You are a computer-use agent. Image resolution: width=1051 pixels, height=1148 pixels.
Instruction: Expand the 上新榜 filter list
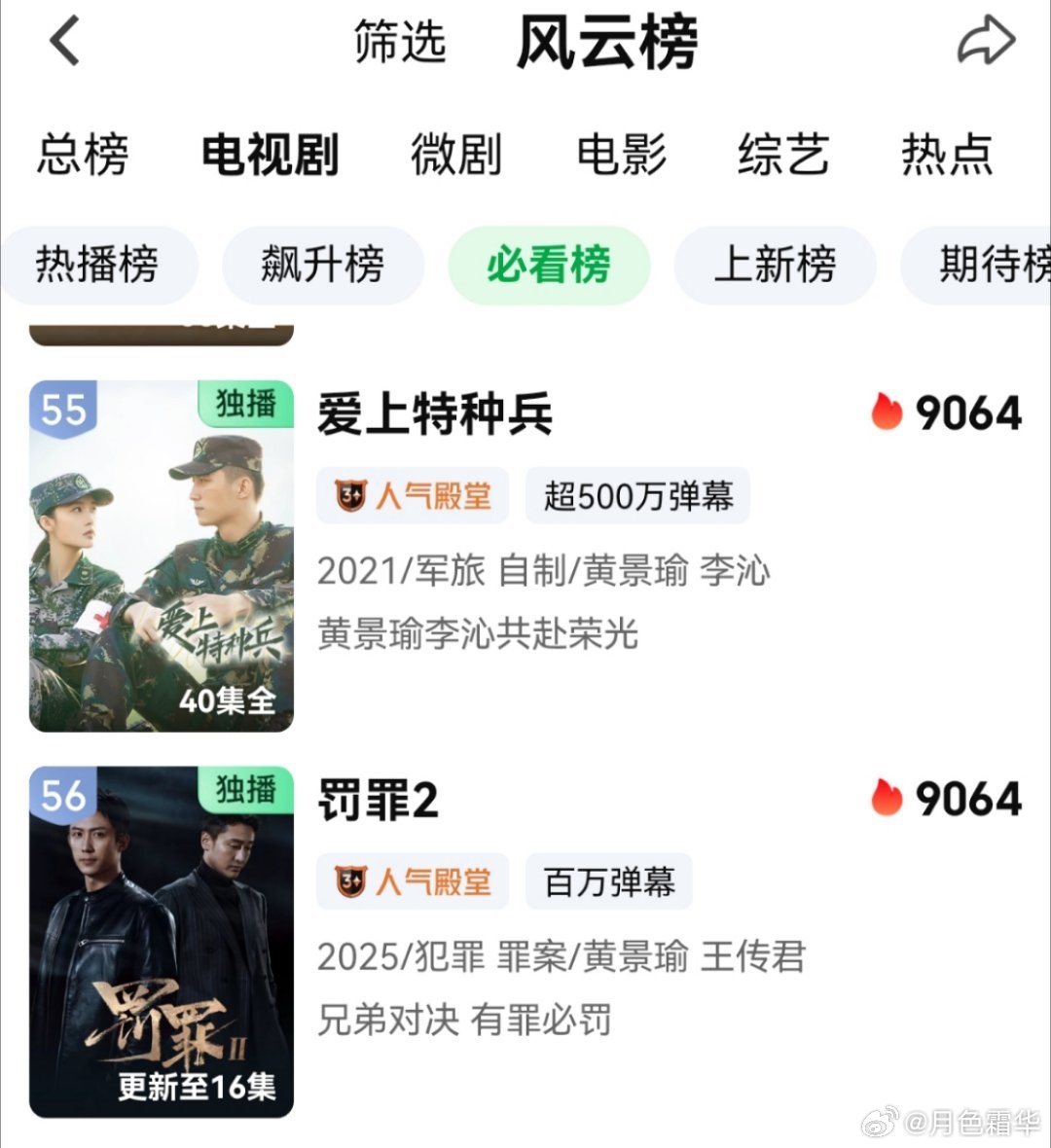pyautogui.click(x=774, y=265)
